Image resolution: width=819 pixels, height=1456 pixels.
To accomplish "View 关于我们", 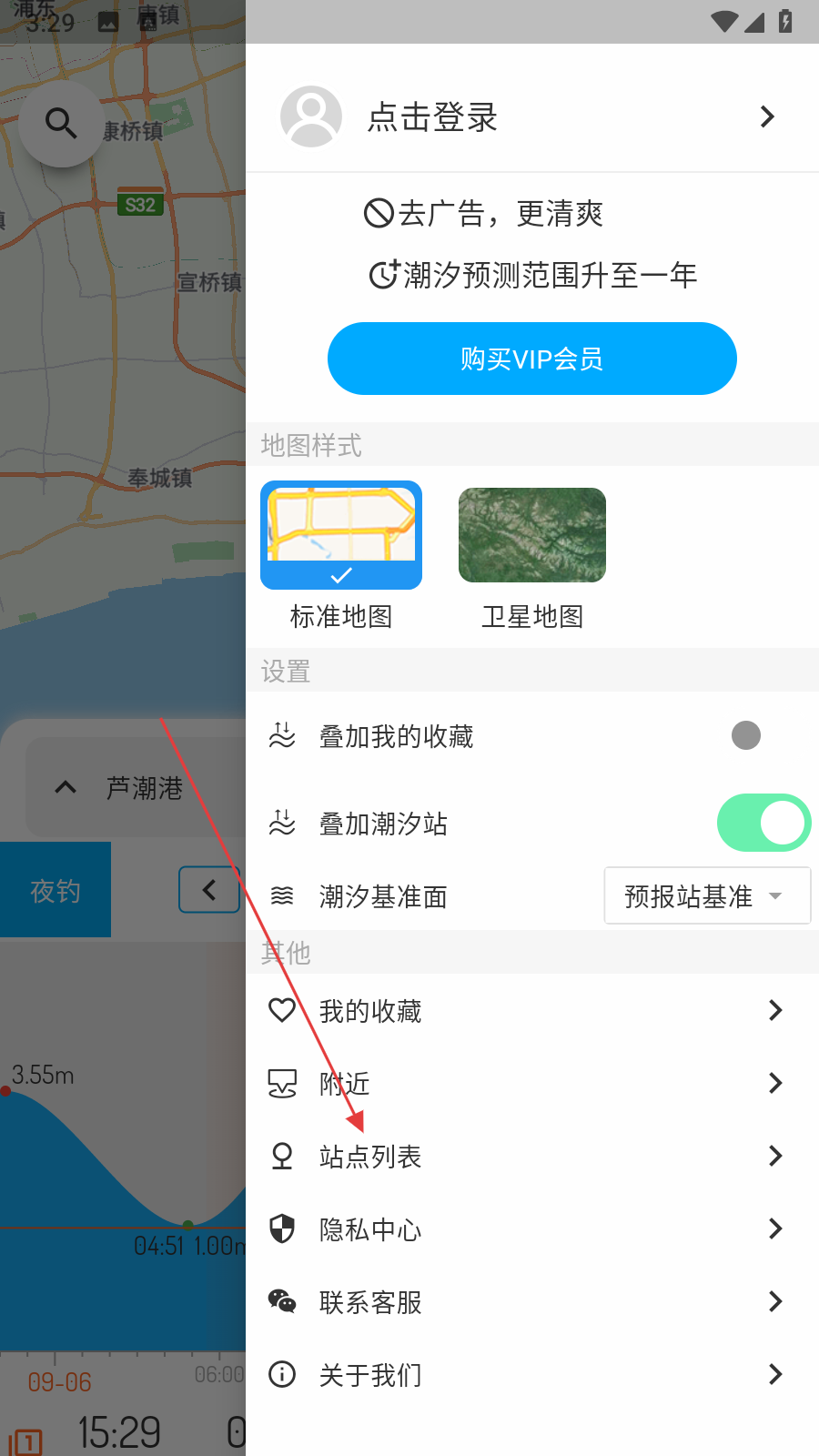I will point(528,1374).
